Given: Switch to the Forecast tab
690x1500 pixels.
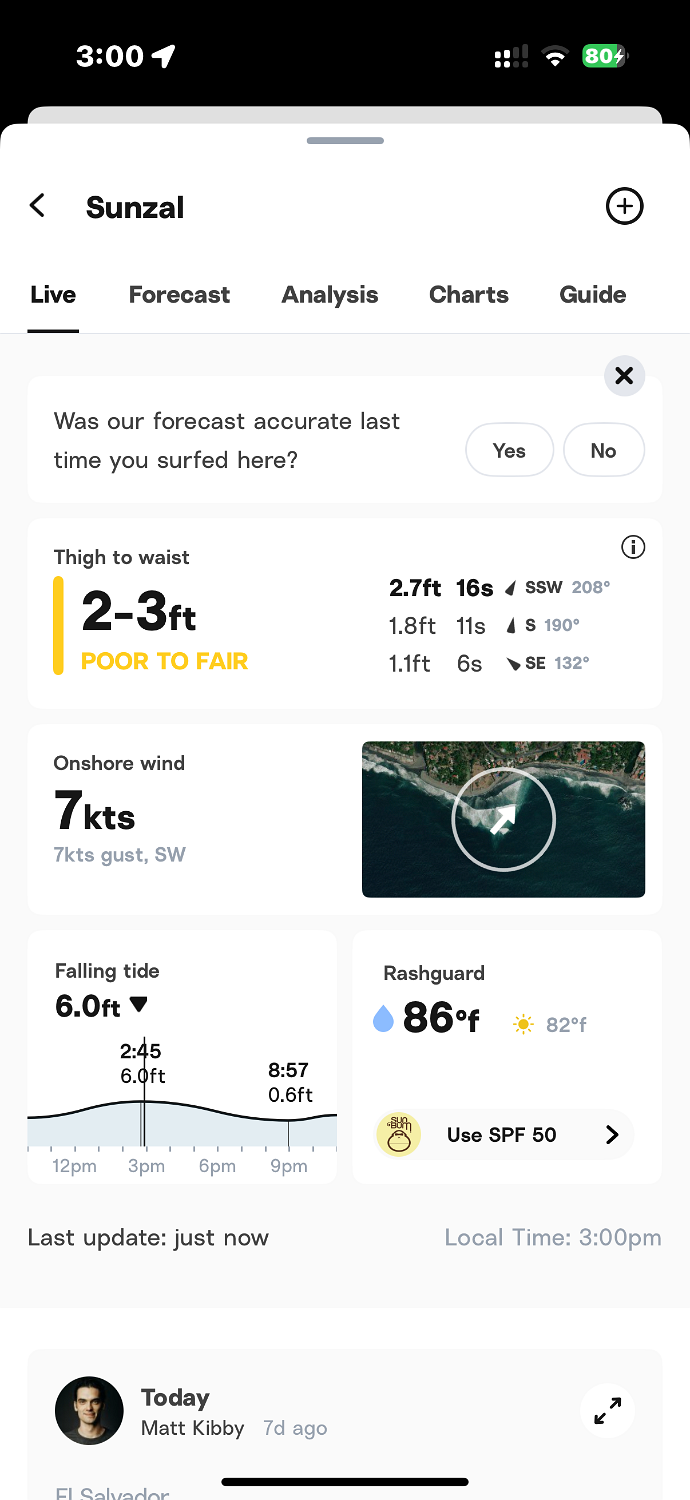Looking at the screenshot, I should (x=179, y=294).
